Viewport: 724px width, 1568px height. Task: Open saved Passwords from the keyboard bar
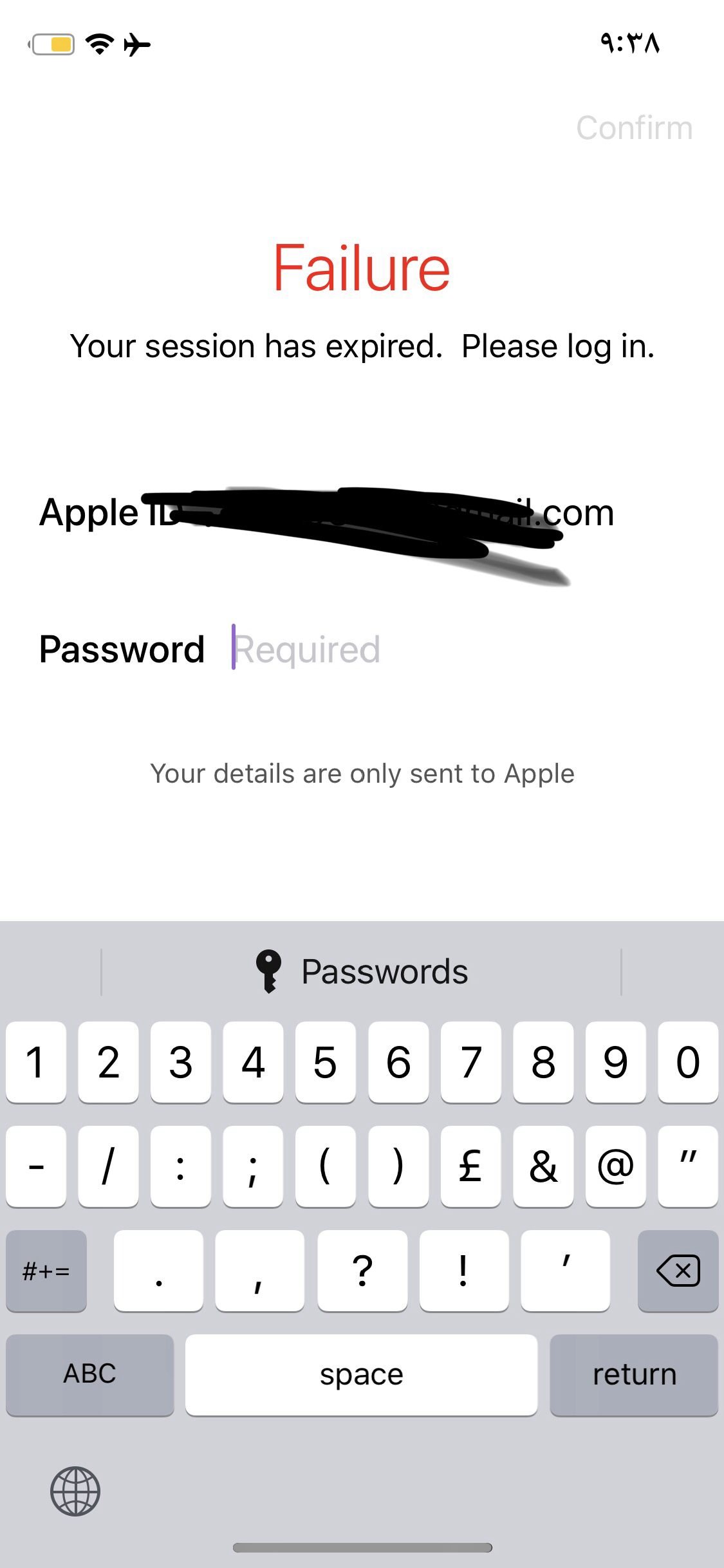(x=362, y=971)
